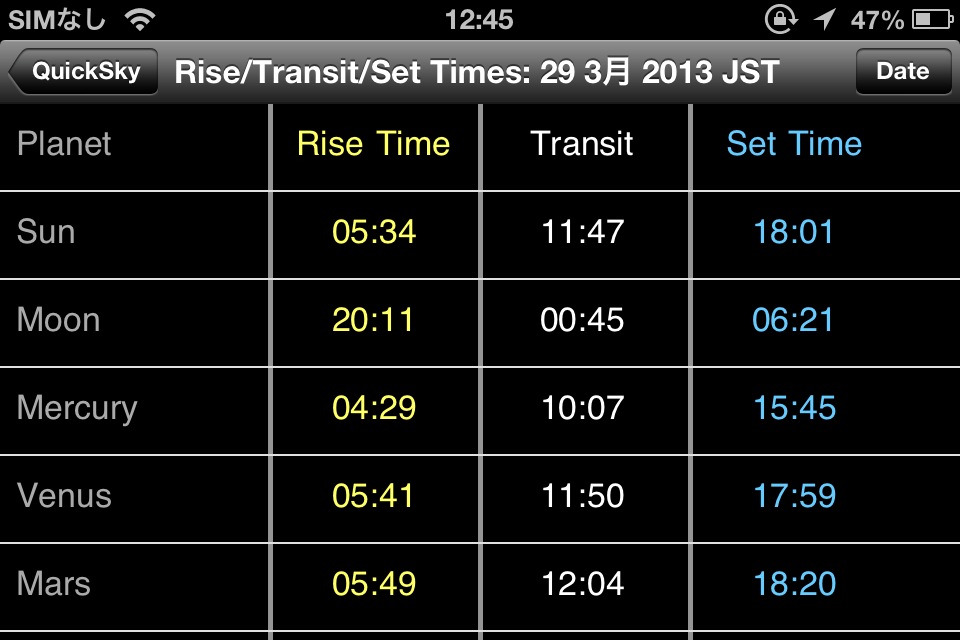Open the Date picker button
Viewport: 960px width, 640px height.
pyautogui.click(x=902, y=72)
